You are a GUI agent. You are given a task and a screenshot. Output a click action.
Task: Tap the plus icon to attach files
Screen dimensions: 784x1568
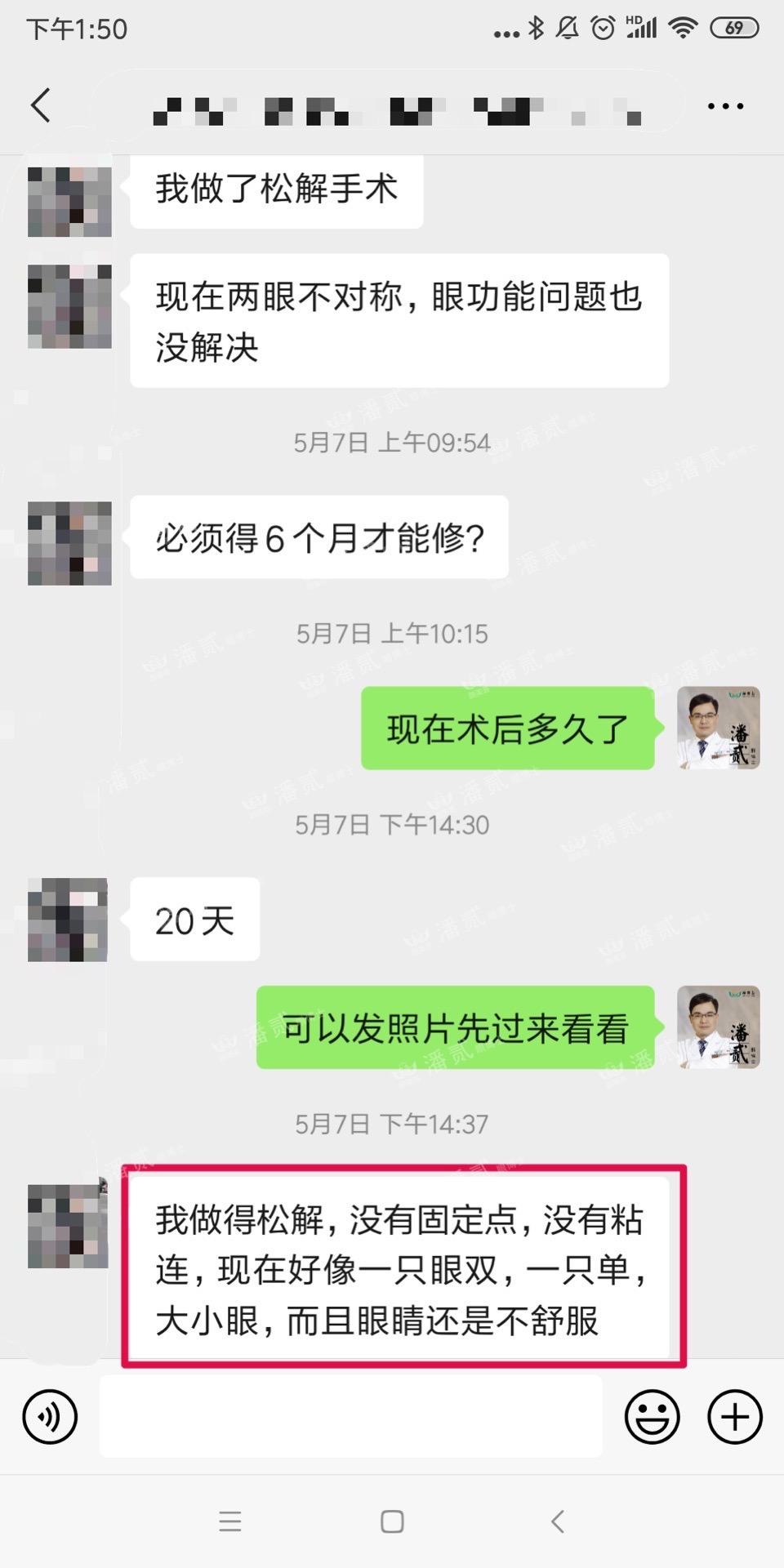[733, 1417]
